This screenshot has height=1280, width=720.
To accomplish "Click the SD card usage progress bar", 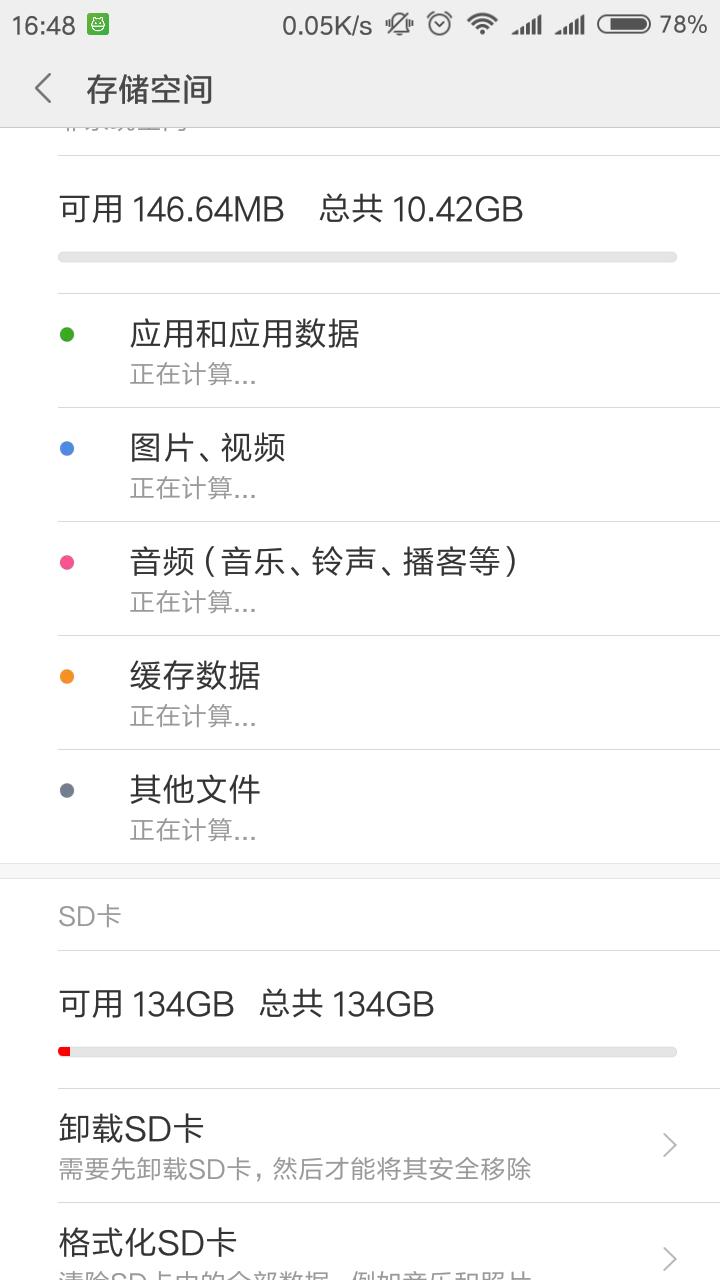I will click(x=370, y=1051).
